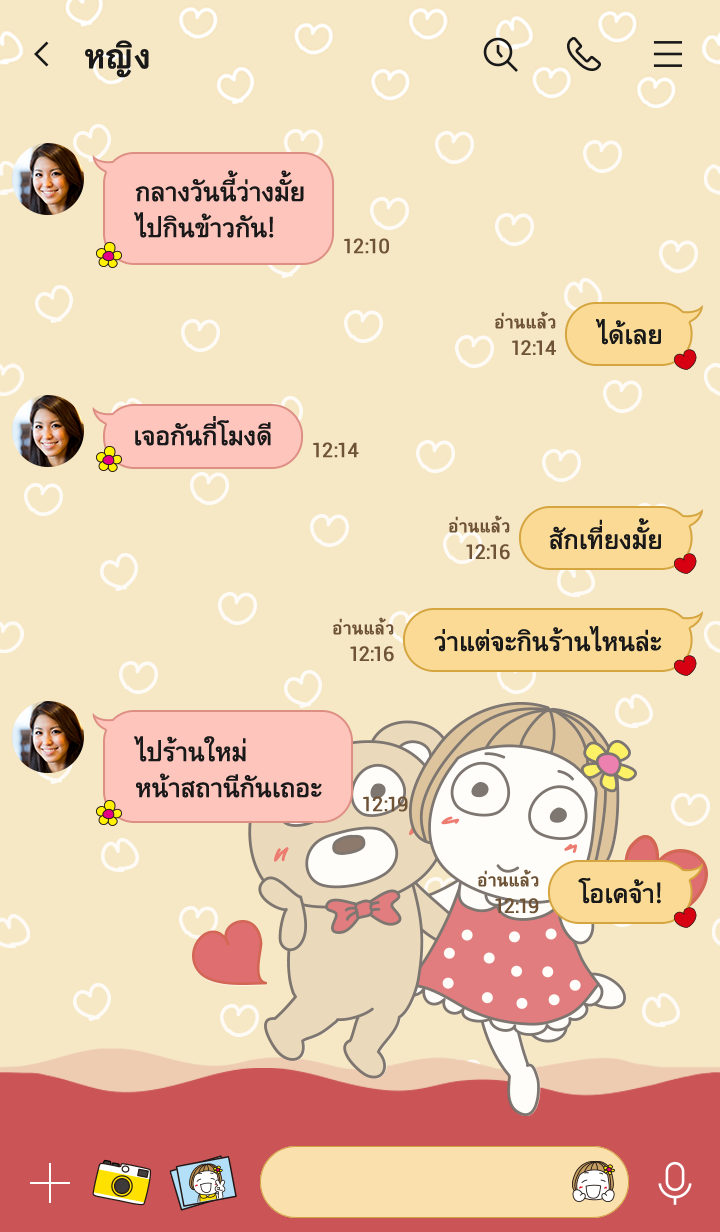Viewport: 720px width, 1232px height.
Task: Record a voice message with the microphone
Action: (675, 1183)
